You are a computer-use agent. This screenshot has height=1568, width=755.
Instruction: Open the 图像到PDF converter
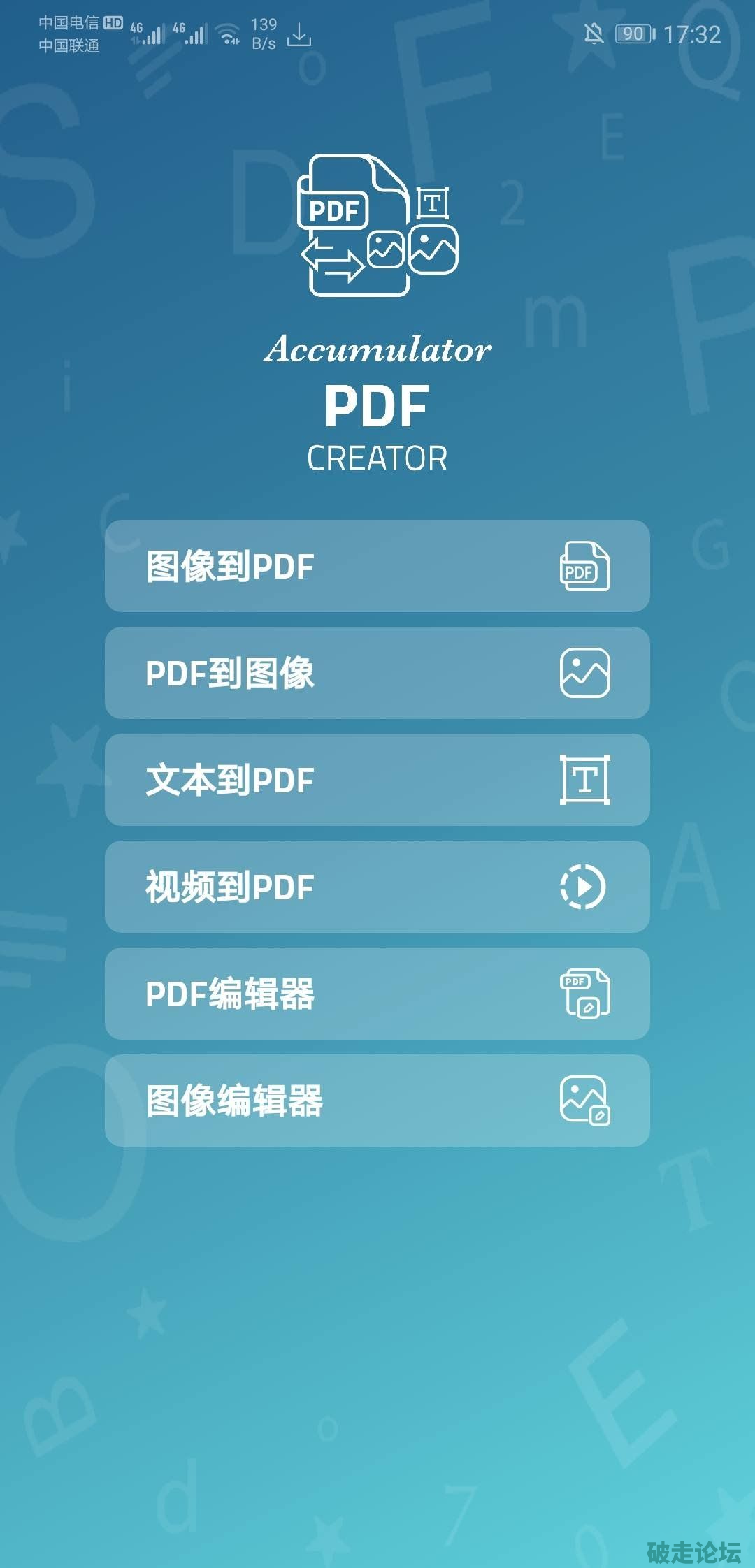tap(377, 566)
